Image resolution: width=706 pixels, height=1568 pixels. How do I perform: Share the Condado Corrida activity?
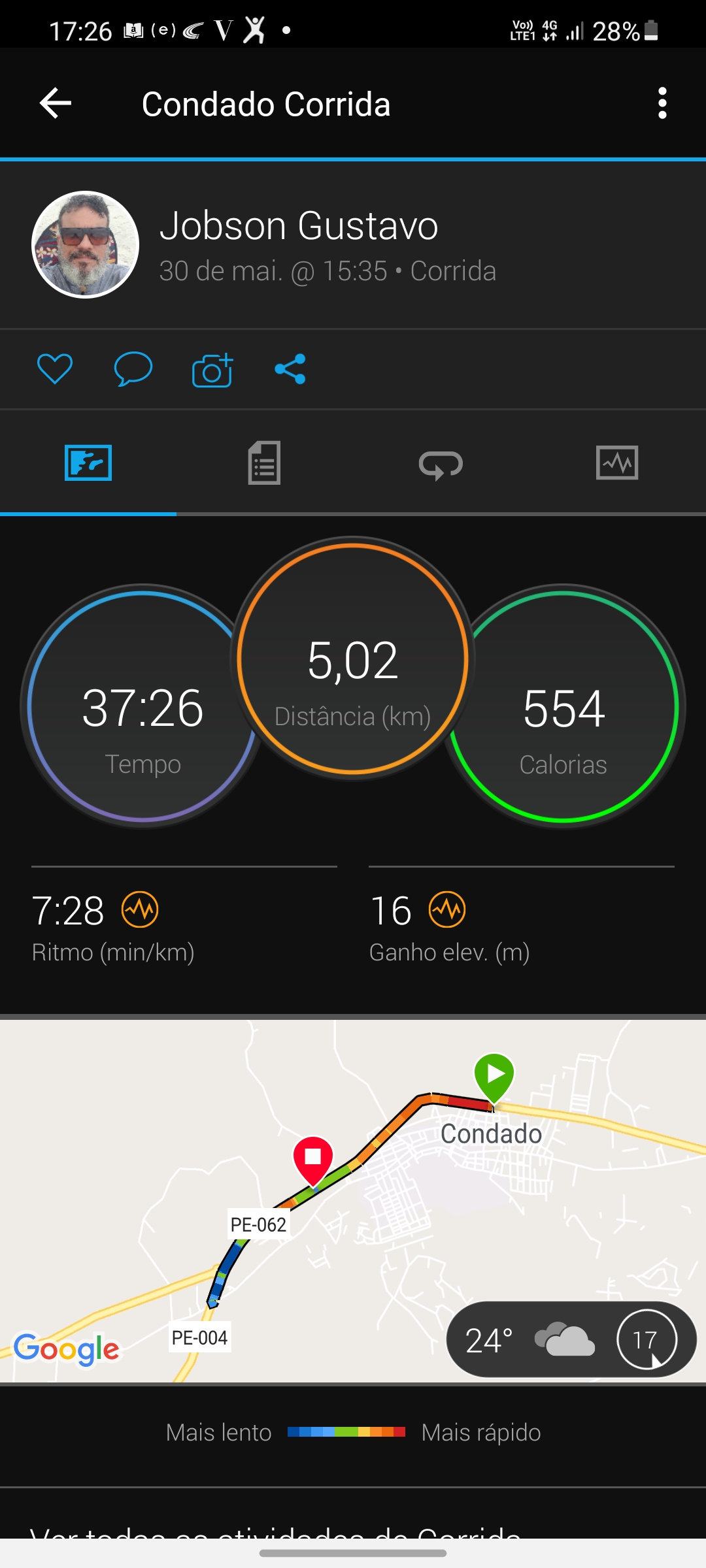[x=290, y=369]
